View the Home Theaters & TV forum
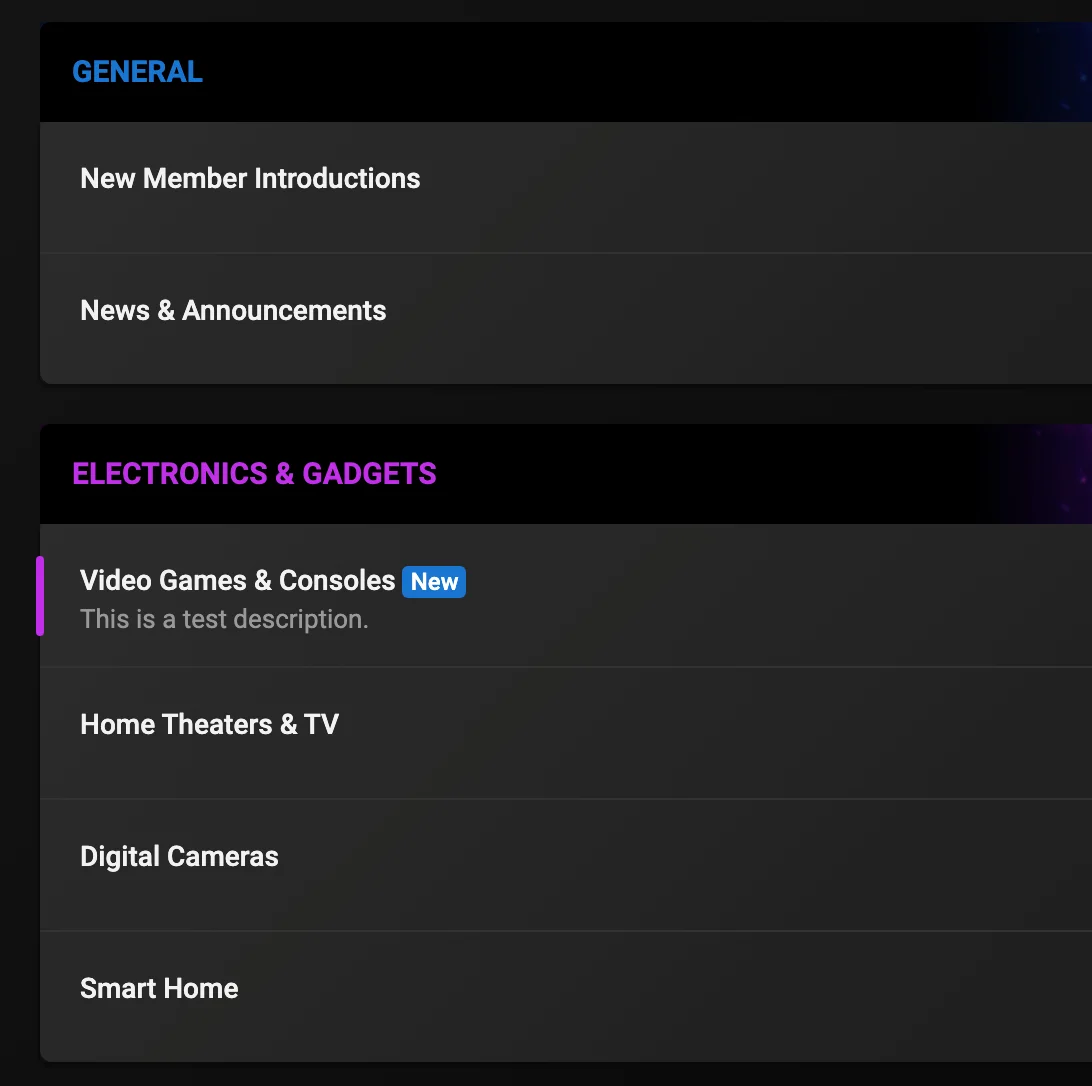The height and width of the screenshot is (1086, 1092). pos(209,724)
